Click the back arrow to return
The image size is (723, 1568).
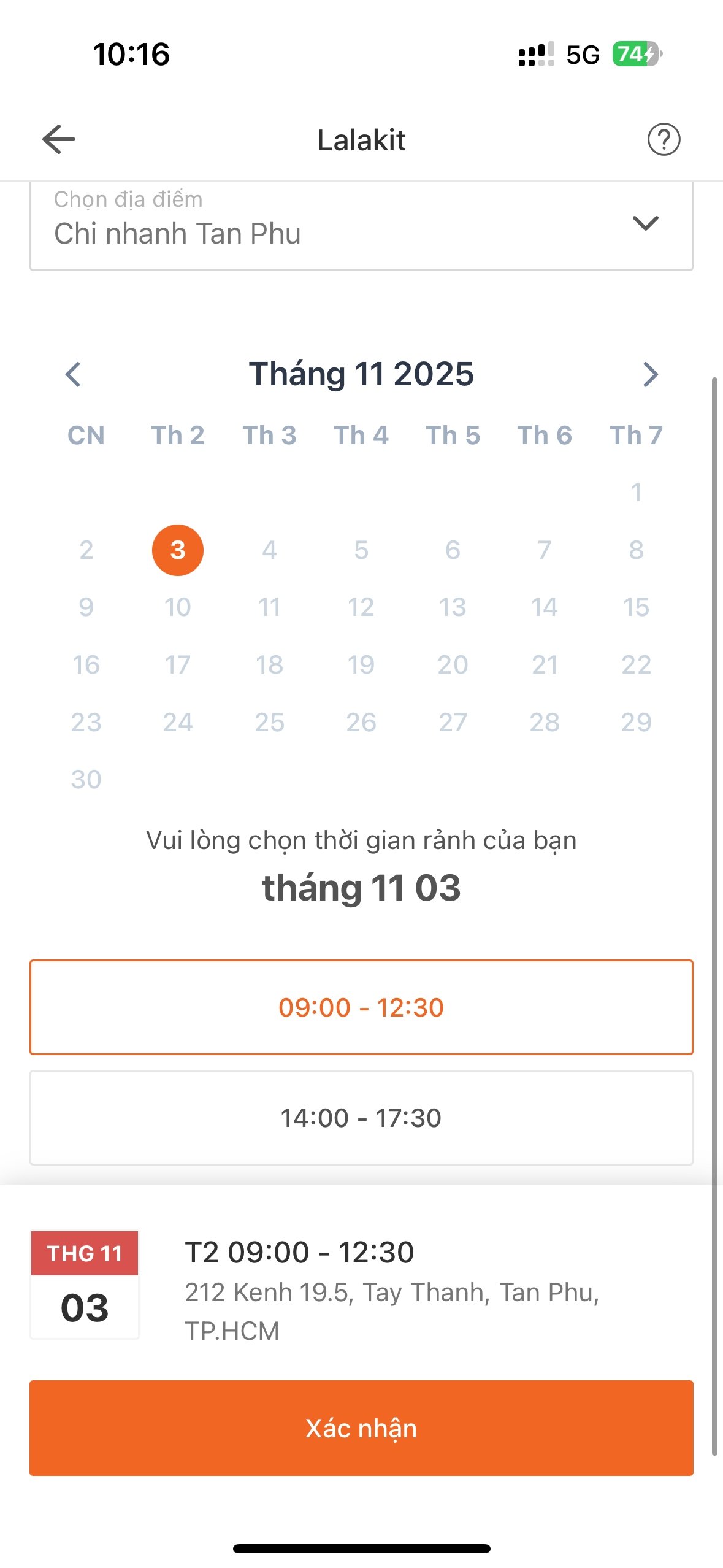click(58, 139)
